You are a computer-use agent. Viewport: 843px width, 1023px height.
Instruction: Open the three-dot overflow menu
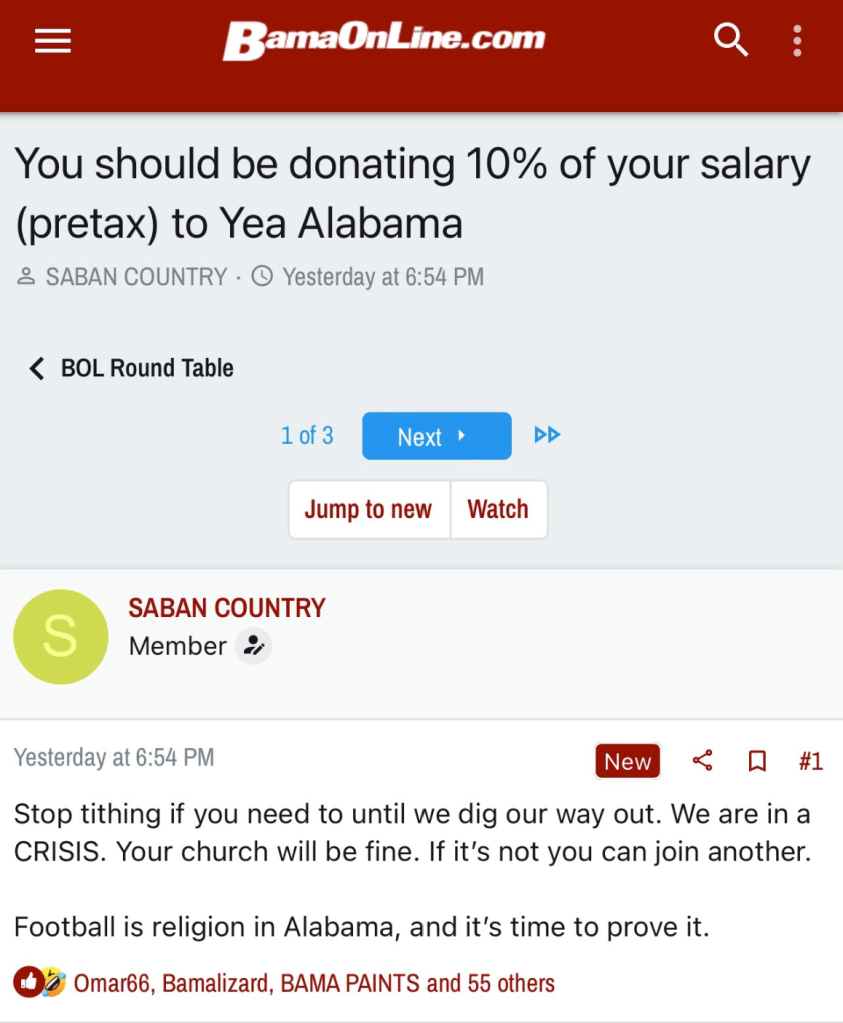pos(797,41)
